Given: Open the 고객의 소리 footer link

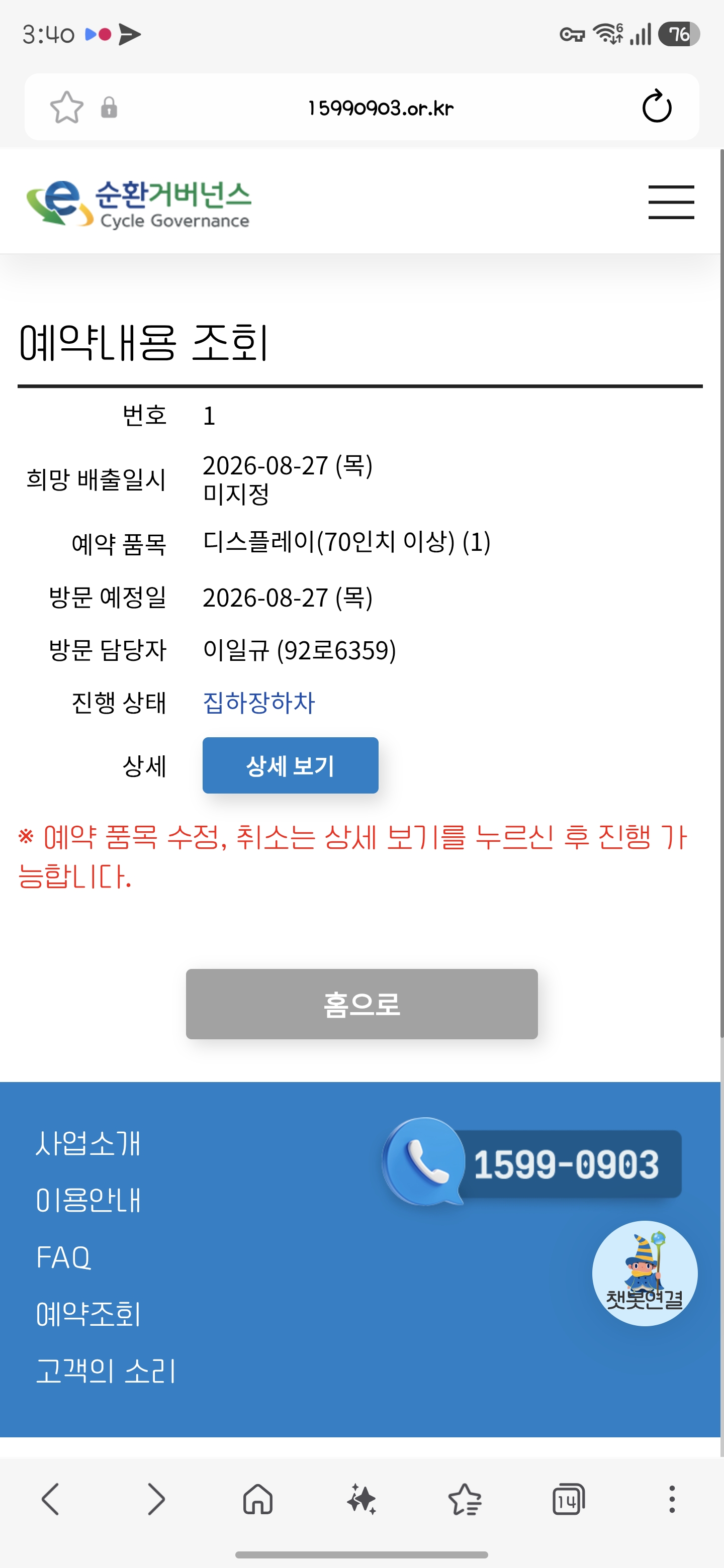Looking at the screenshot, I should [106, 1371].
